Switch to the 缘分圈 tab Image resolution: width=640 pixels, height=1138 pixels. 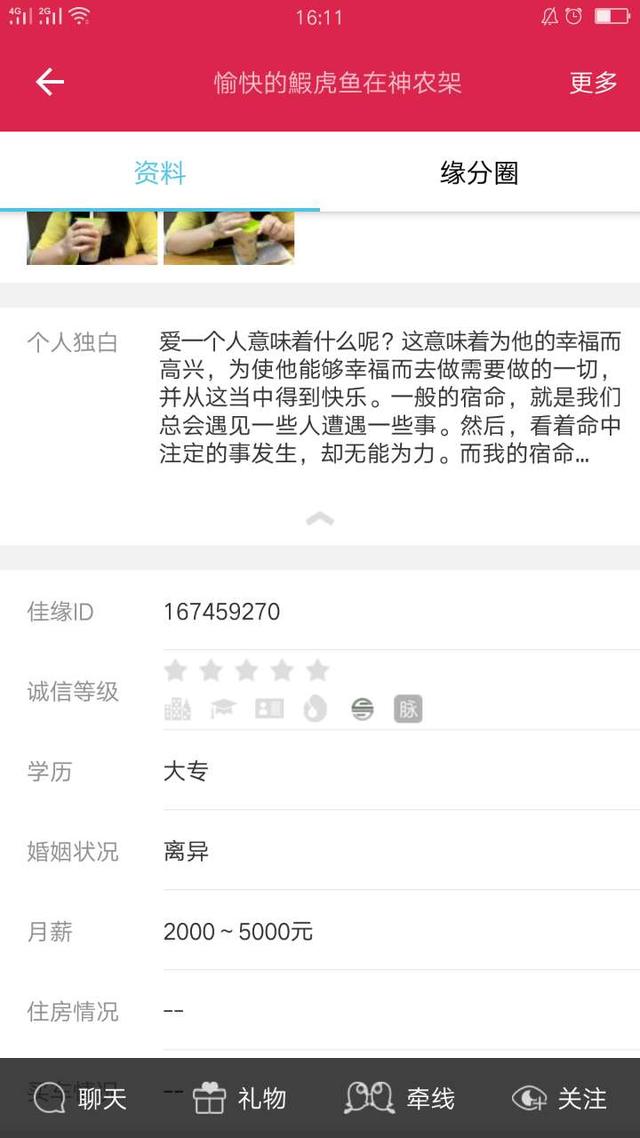tap(479, 173)
